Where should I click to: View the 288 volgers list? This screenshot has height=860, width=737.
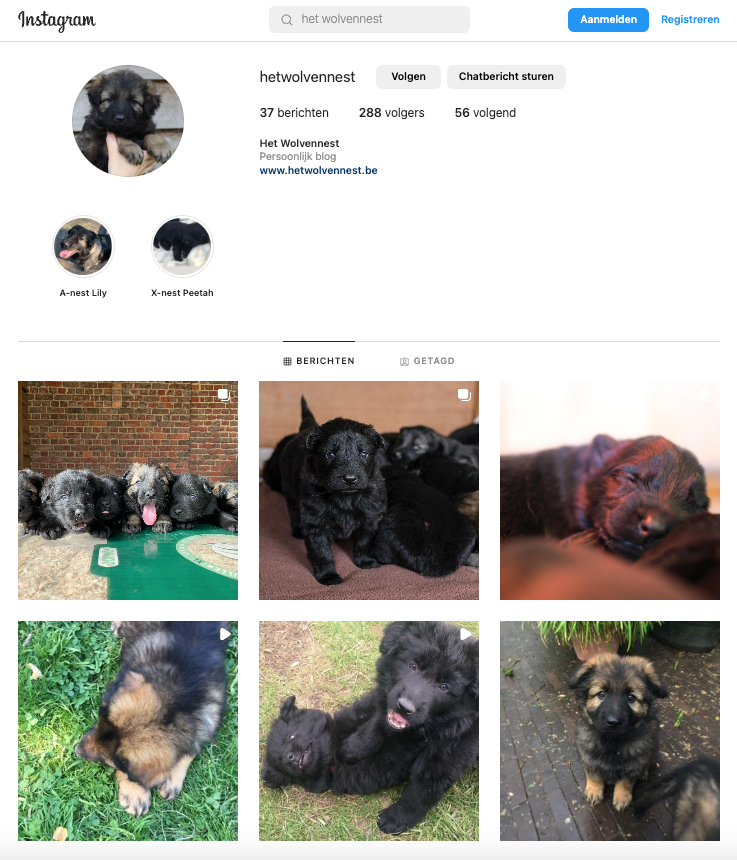tap(392, 113)
